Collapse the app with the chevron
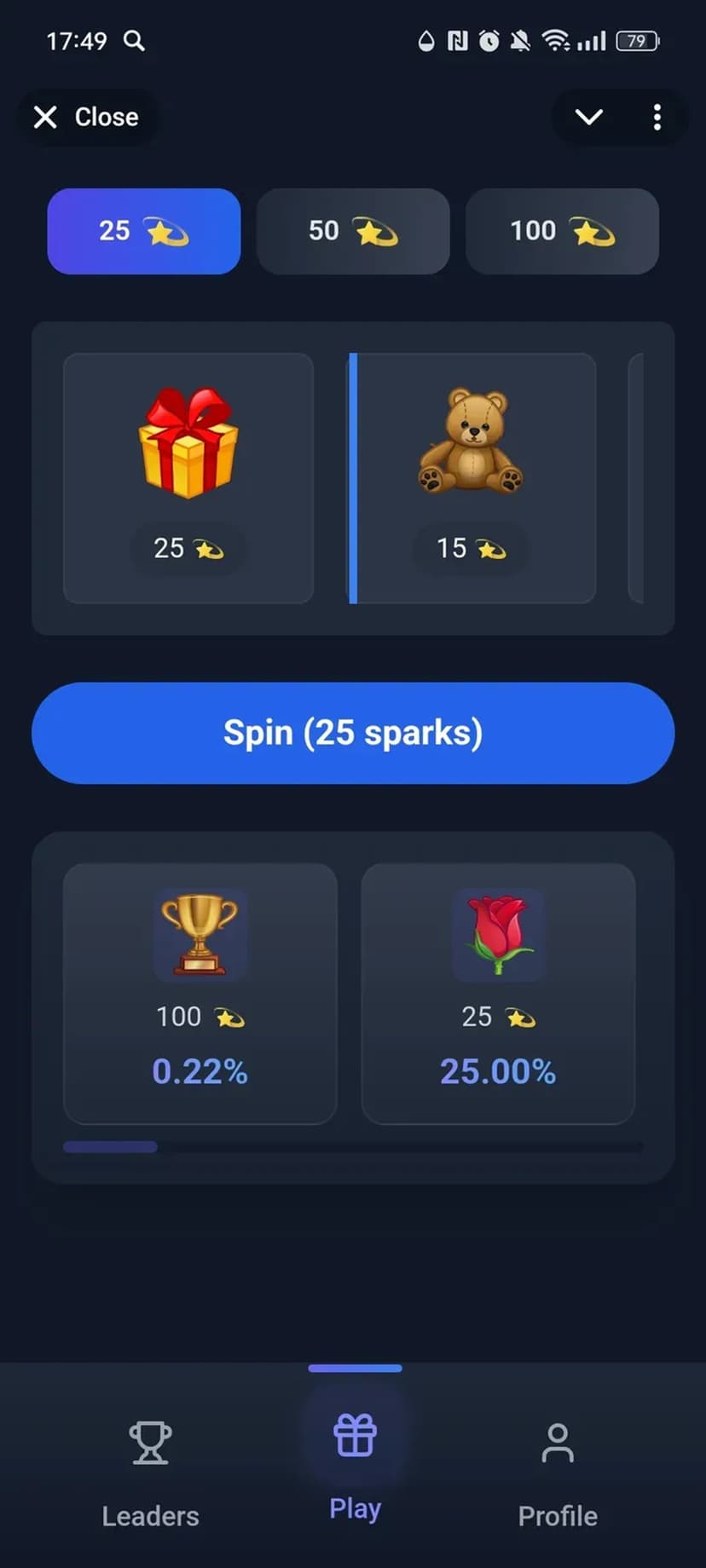This screenshot has width=706, height=1568. click(x=589, y=117)
